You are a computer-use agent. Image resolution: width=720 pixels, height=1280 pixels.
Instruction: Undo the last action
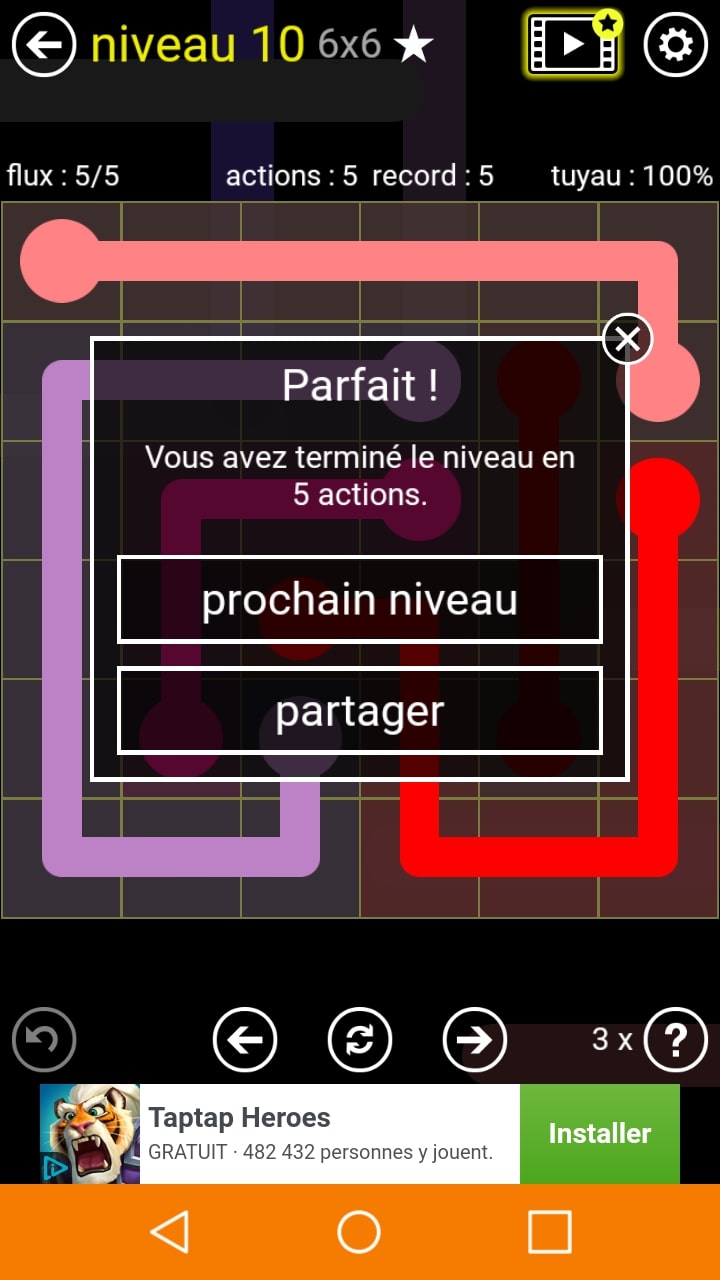pos(44,1040)
